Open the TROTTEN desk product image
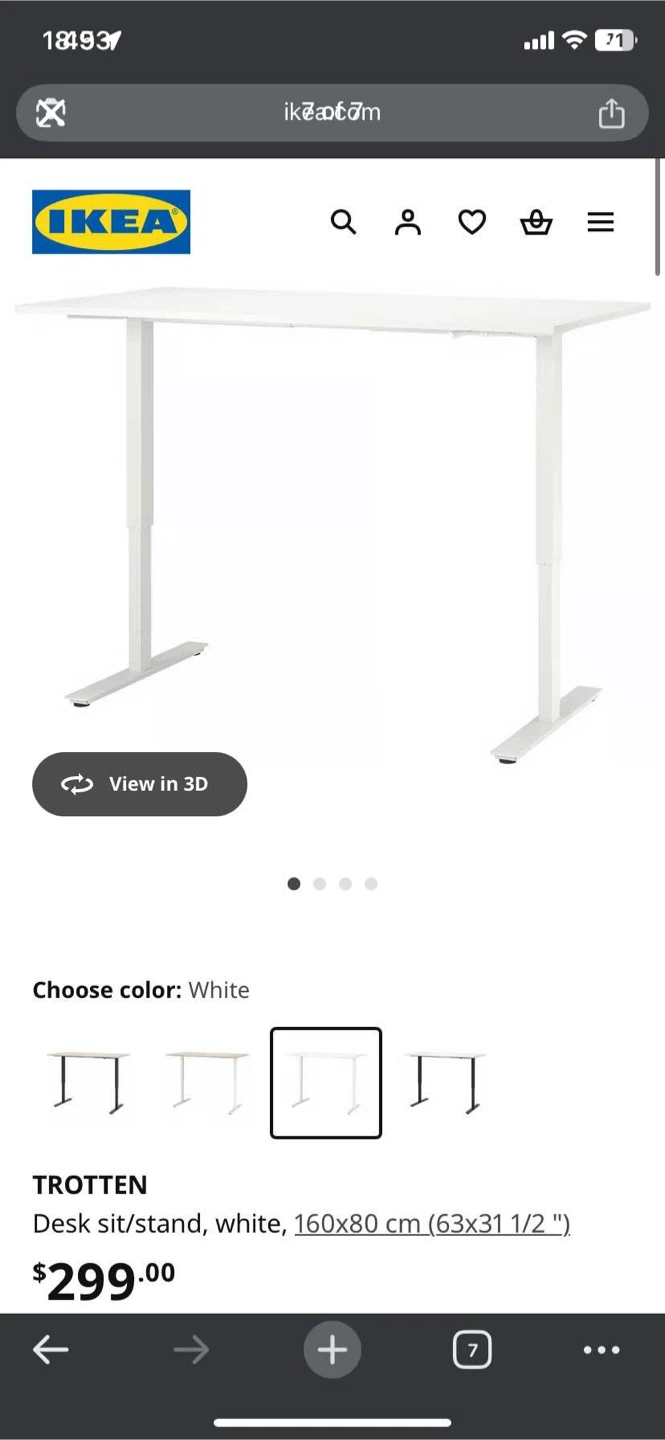Viewport: 665px width, 1440px height. (332, 520)
